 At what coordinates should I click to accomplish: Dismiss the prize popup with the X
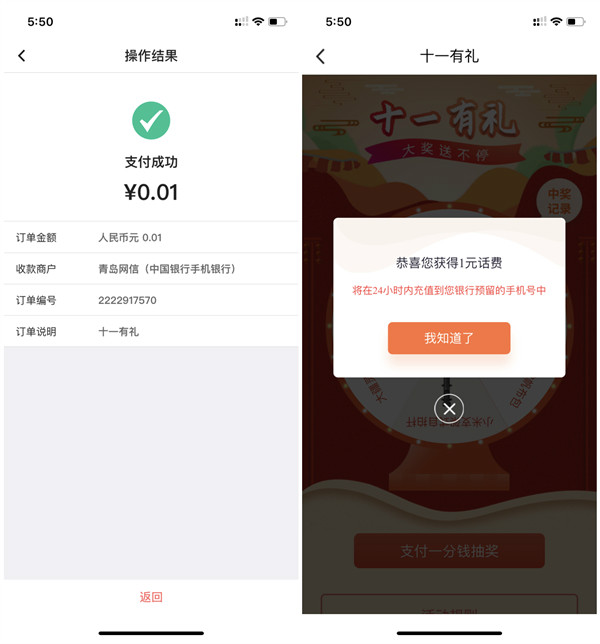tap(449, 408)
